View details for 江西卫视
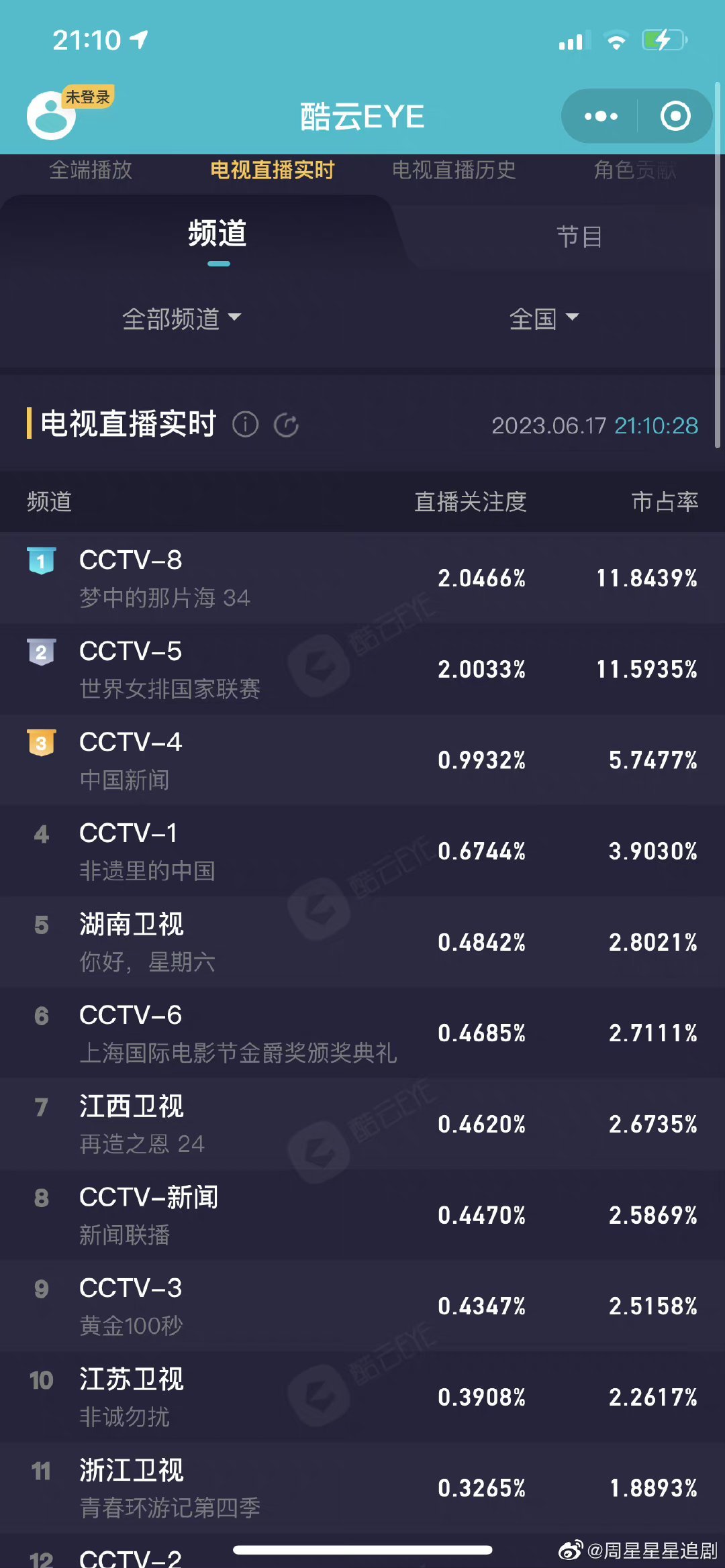Viewport: 725px width, 1568px height. (x=362, y=1125)
